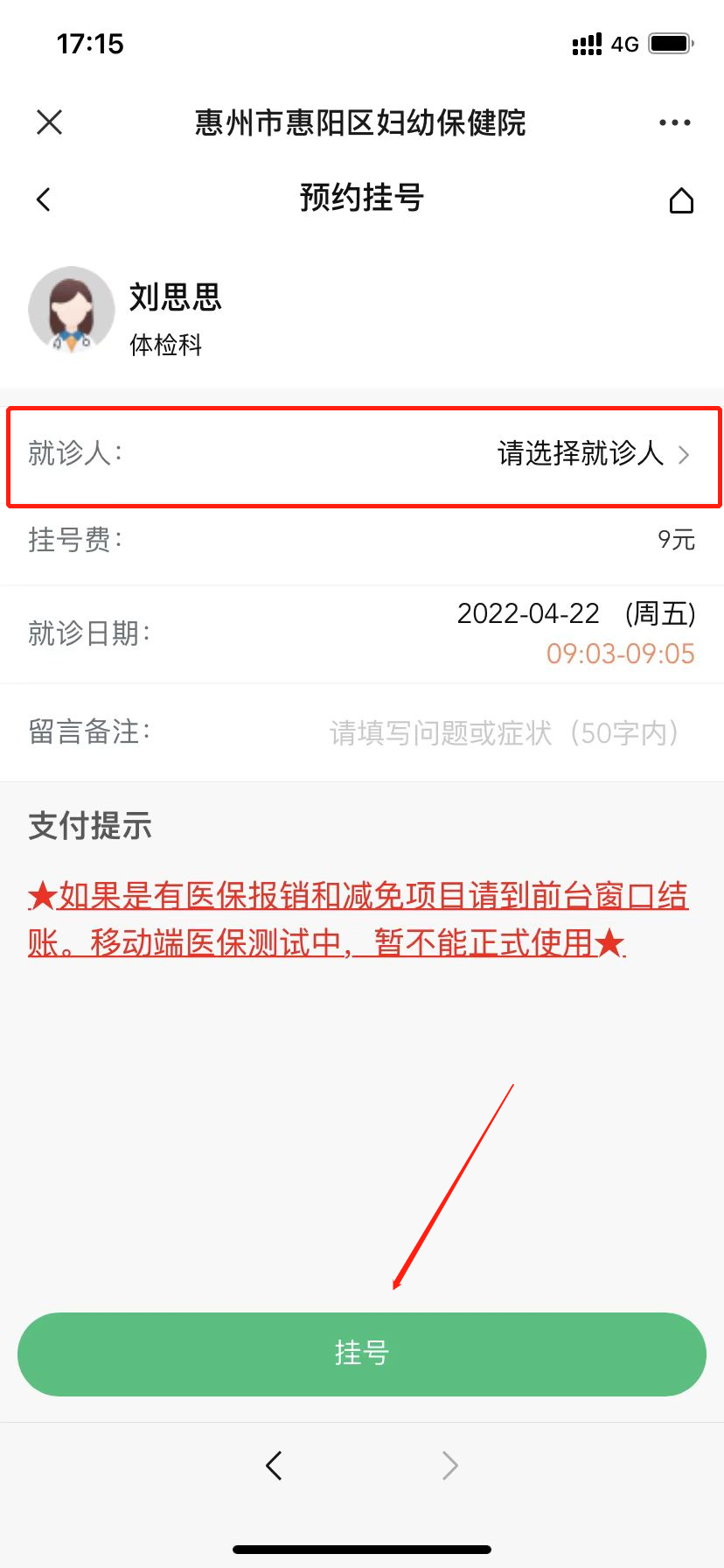Open the three-dot more options menu

[674, 122]
